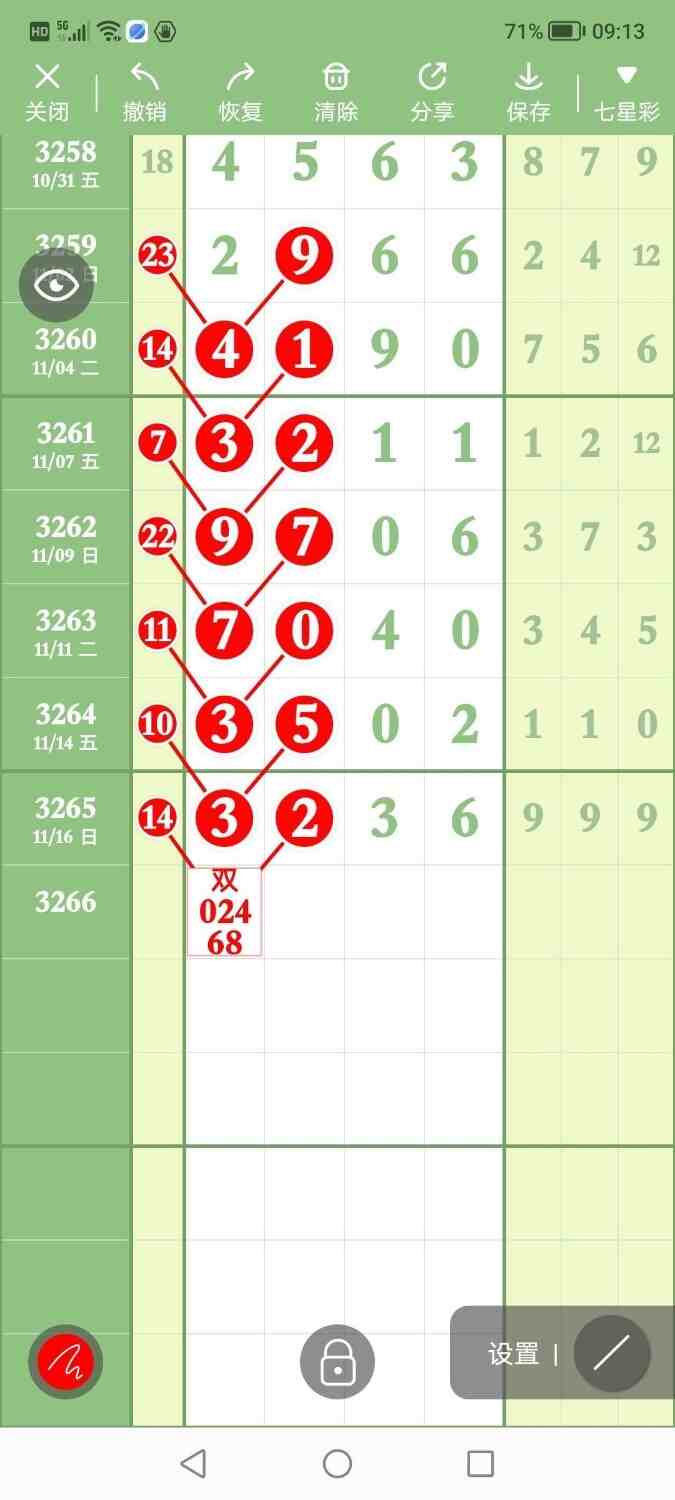
Task: Open the 七星彩 lottery type dropdown
Action: 627,92
